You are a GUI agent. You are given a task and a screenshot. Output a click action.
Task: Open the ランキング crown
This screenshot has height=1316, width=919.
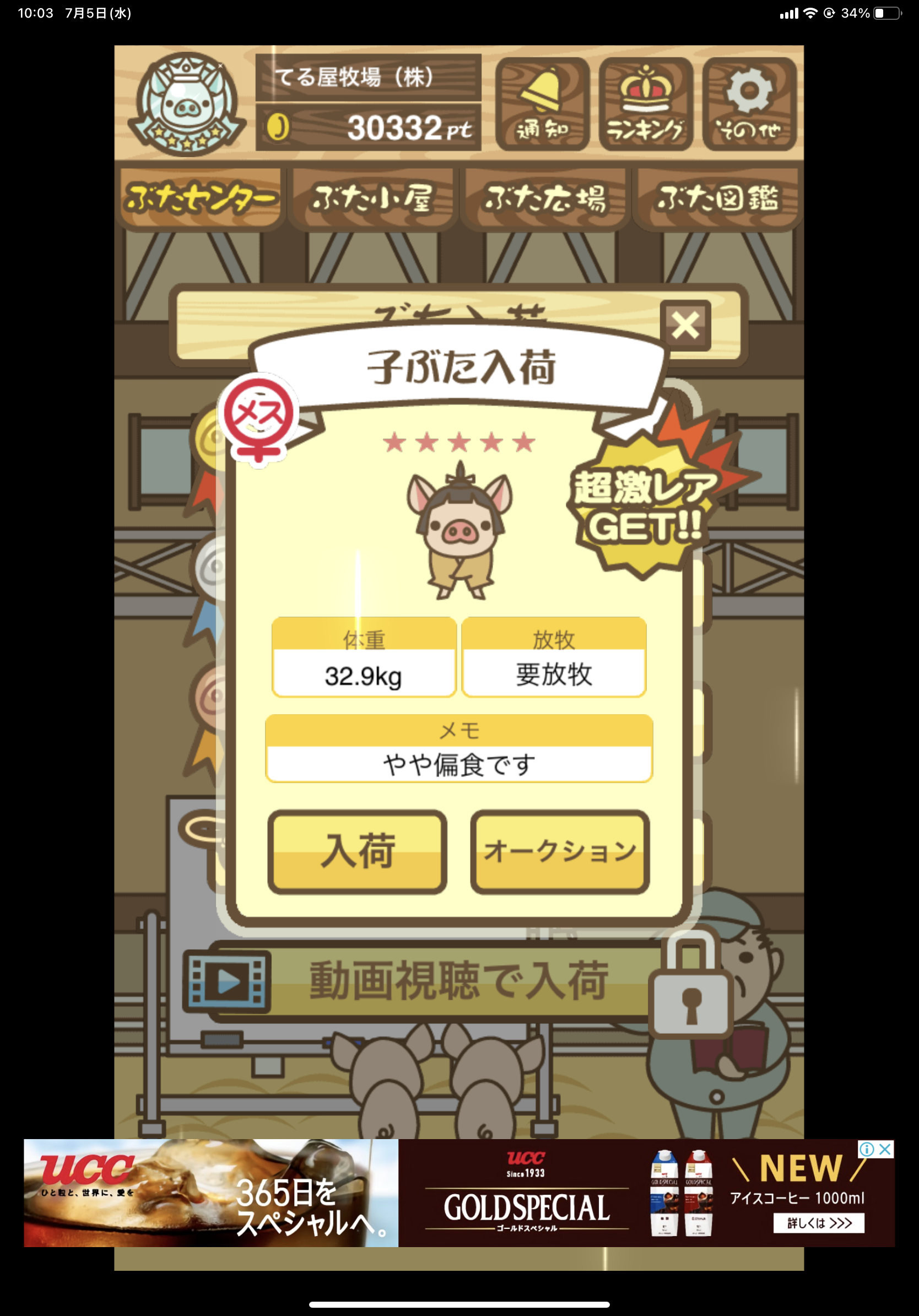click(646, 104)
